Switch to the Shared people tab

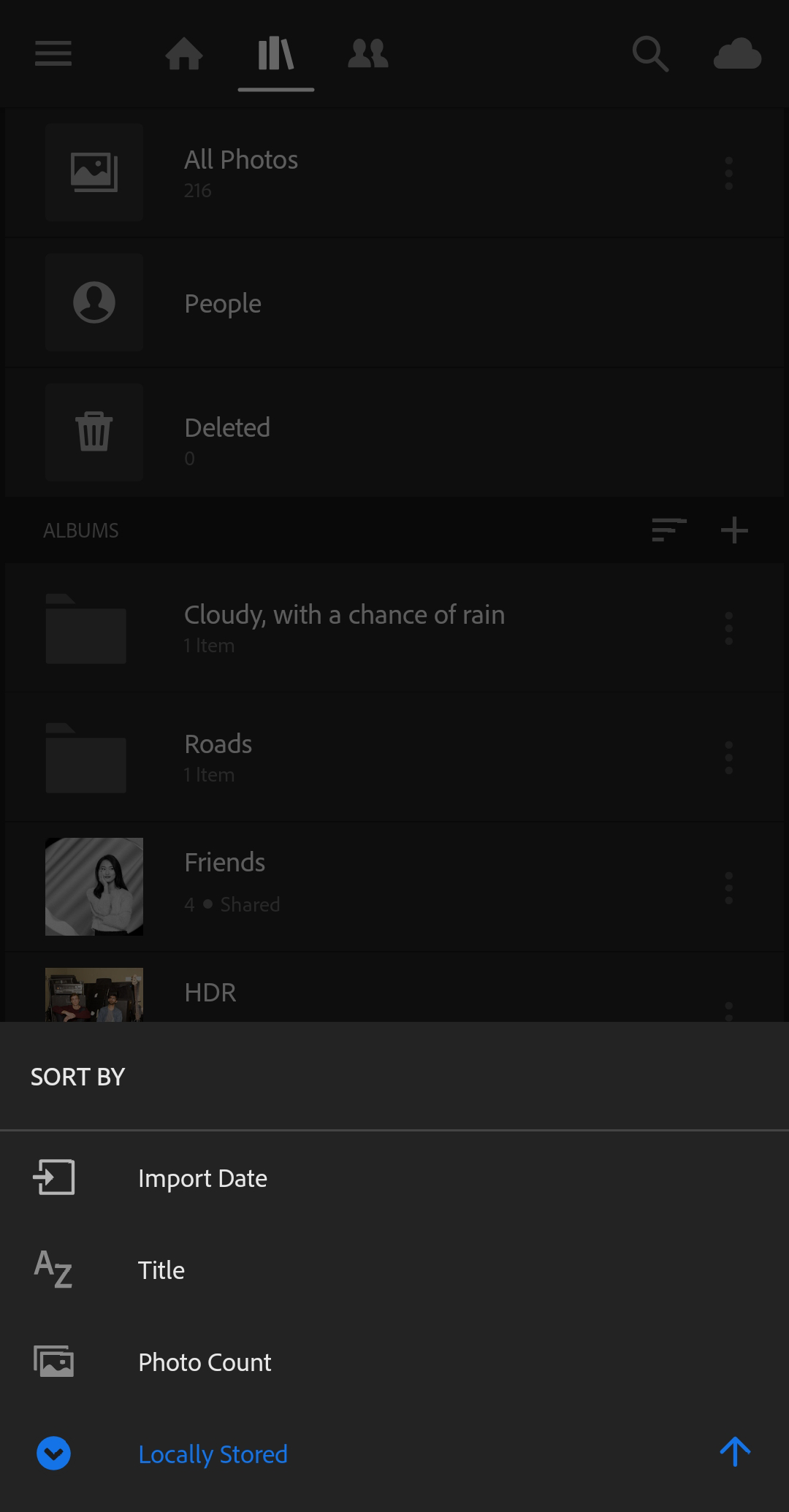point(368,54)
